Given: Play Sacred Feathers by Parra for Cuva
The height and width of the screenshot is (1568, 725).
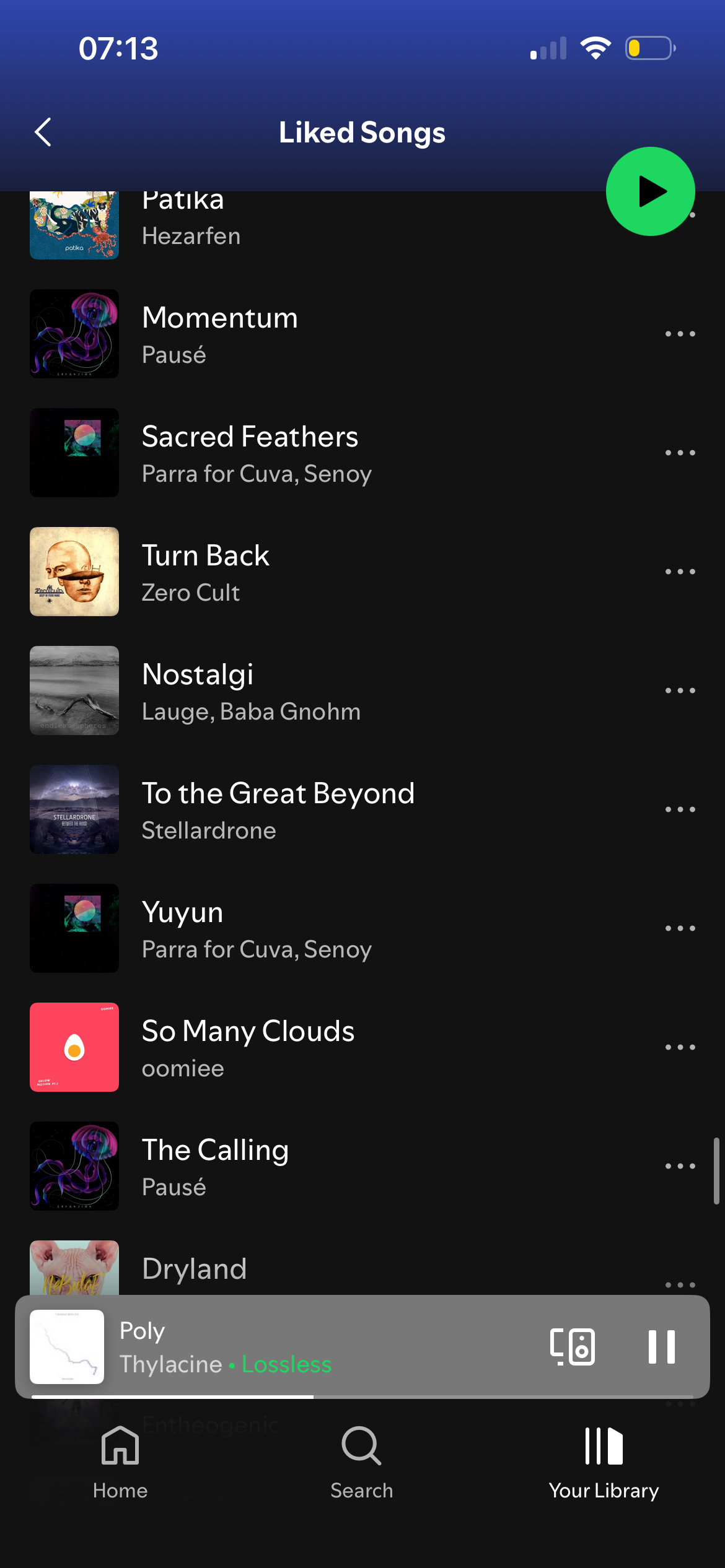Looking at the screenshot, I should point(250,453).
